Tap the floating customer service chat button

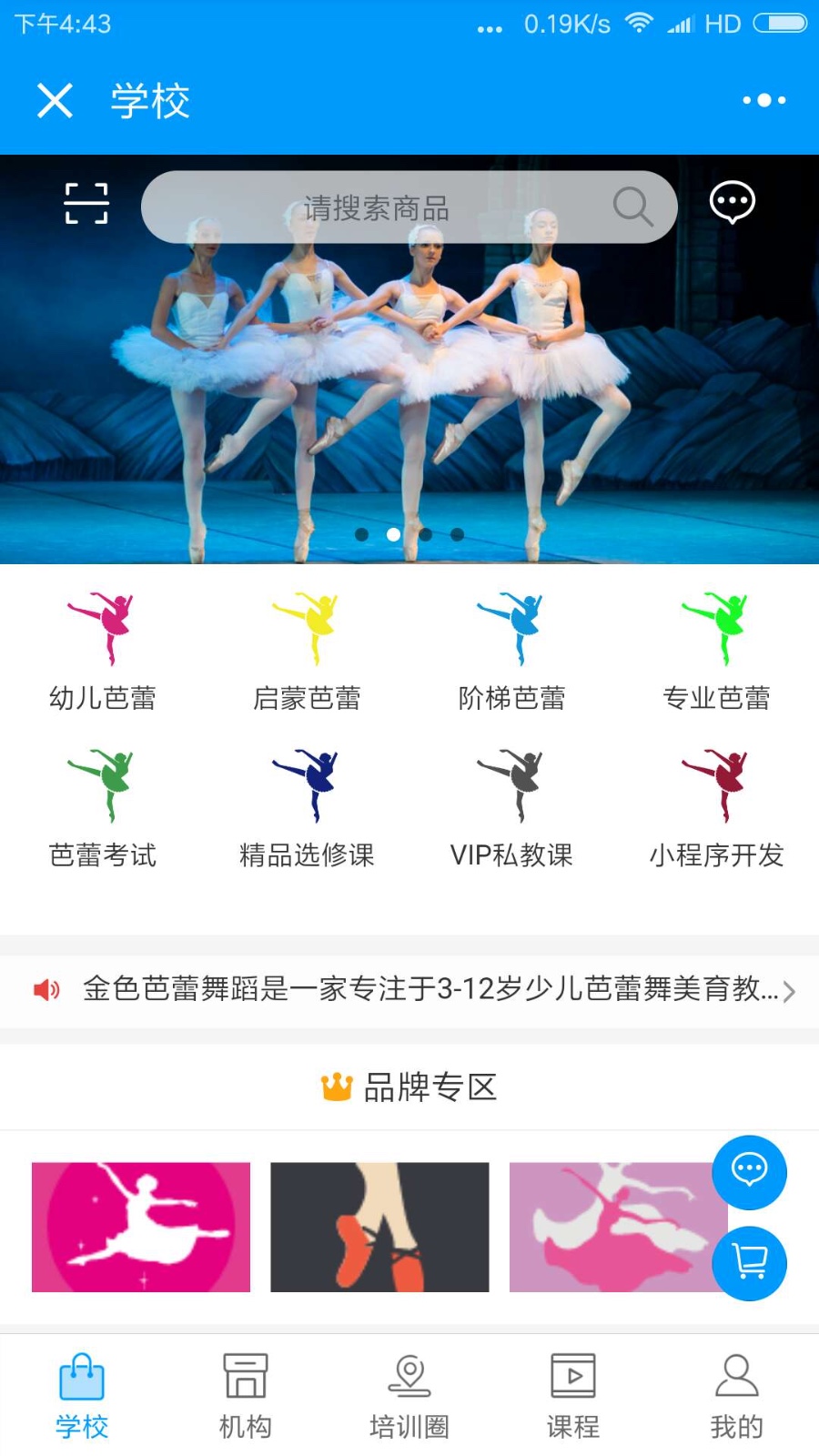[x=749, y=1172]
